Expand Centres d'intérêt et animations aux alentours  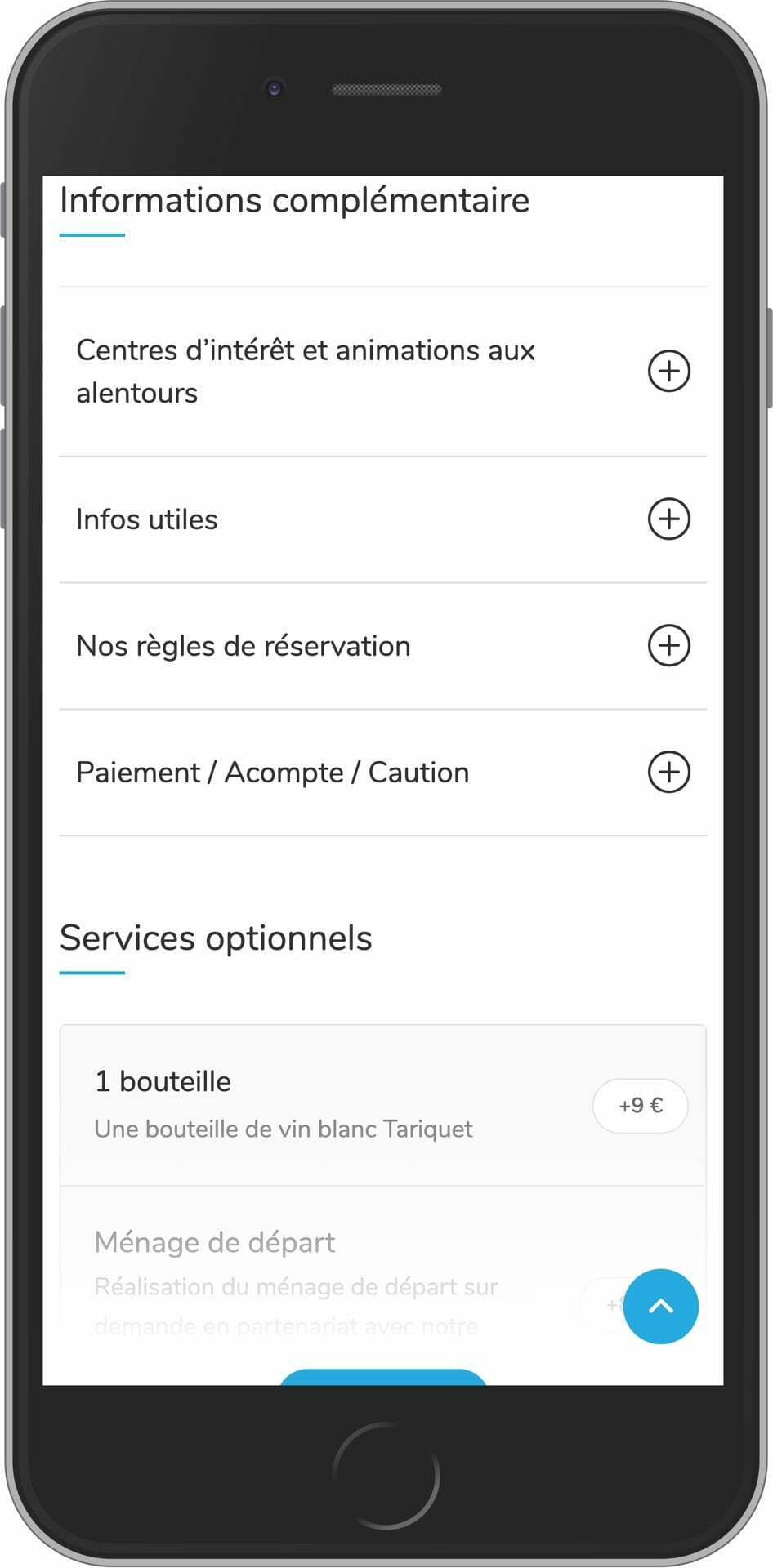(668, 372)
